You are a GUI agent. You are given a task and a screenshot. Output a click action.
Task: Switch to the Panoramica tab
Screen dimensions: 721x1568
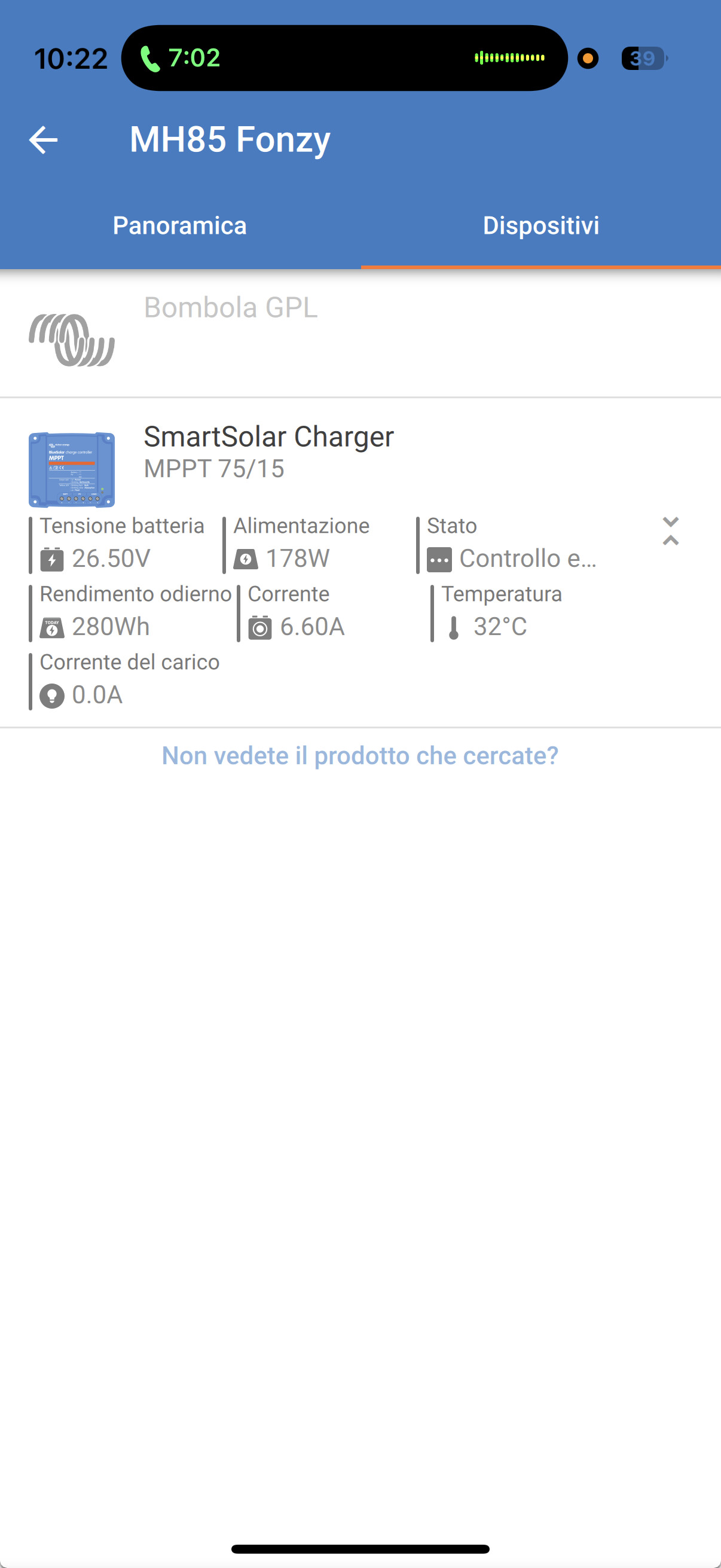click(179, 226)
